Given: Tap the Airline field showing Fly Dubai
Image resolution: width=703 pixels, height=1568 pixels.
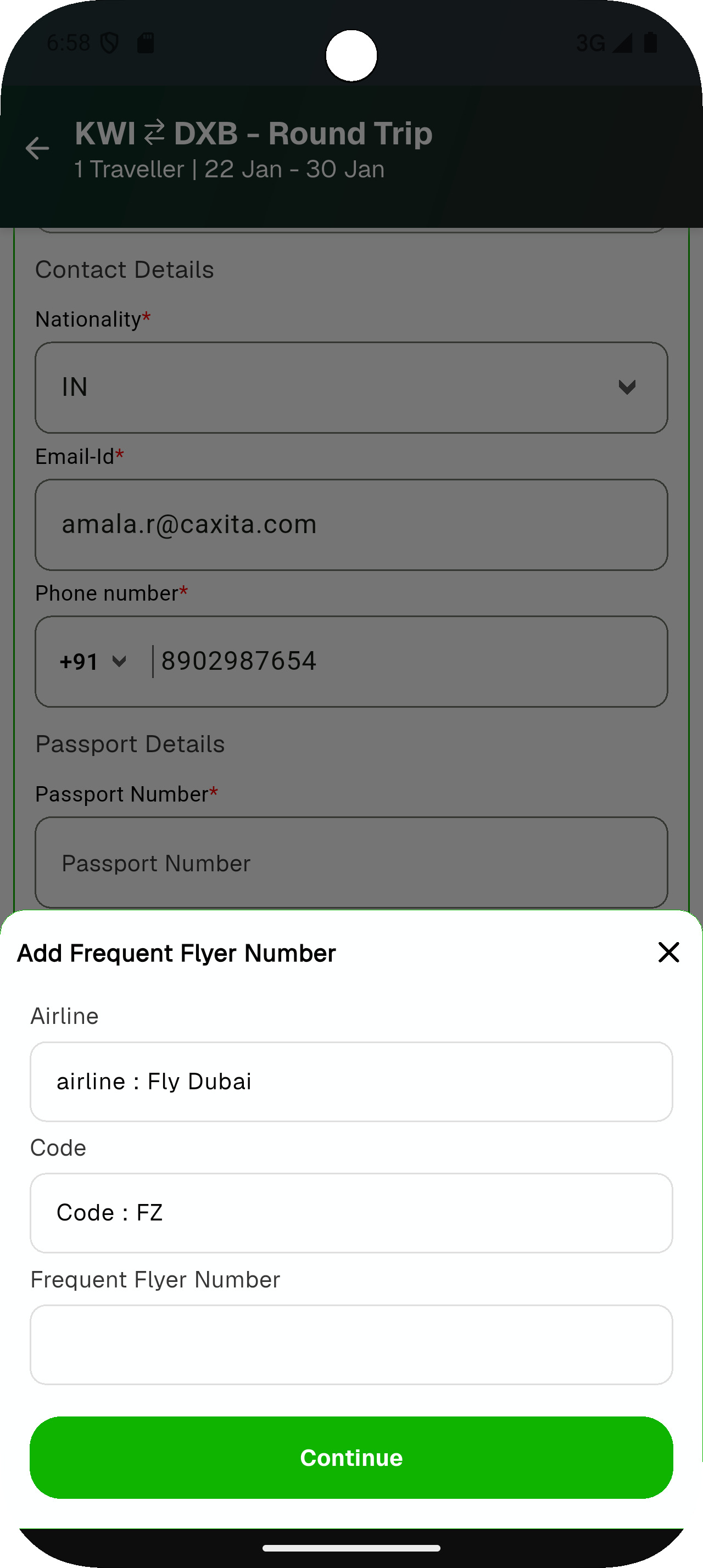Looking at the screenshot, I should point(351,1082).
